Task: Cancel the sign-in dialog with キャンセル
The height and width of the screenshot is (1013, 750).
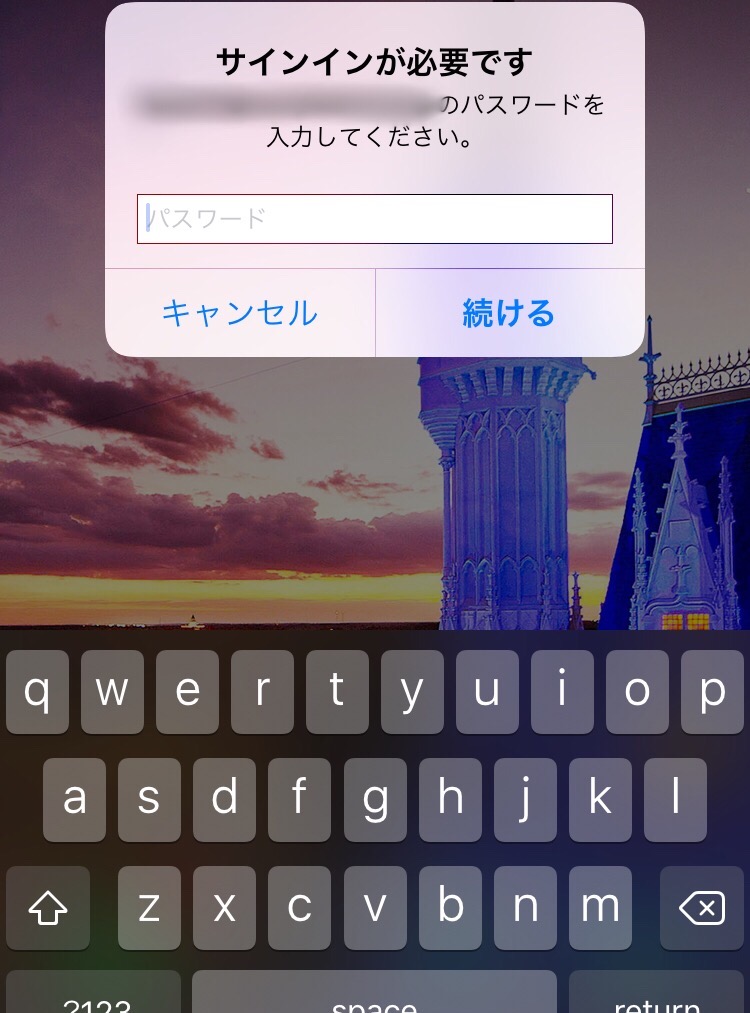Action: [240, 313]
